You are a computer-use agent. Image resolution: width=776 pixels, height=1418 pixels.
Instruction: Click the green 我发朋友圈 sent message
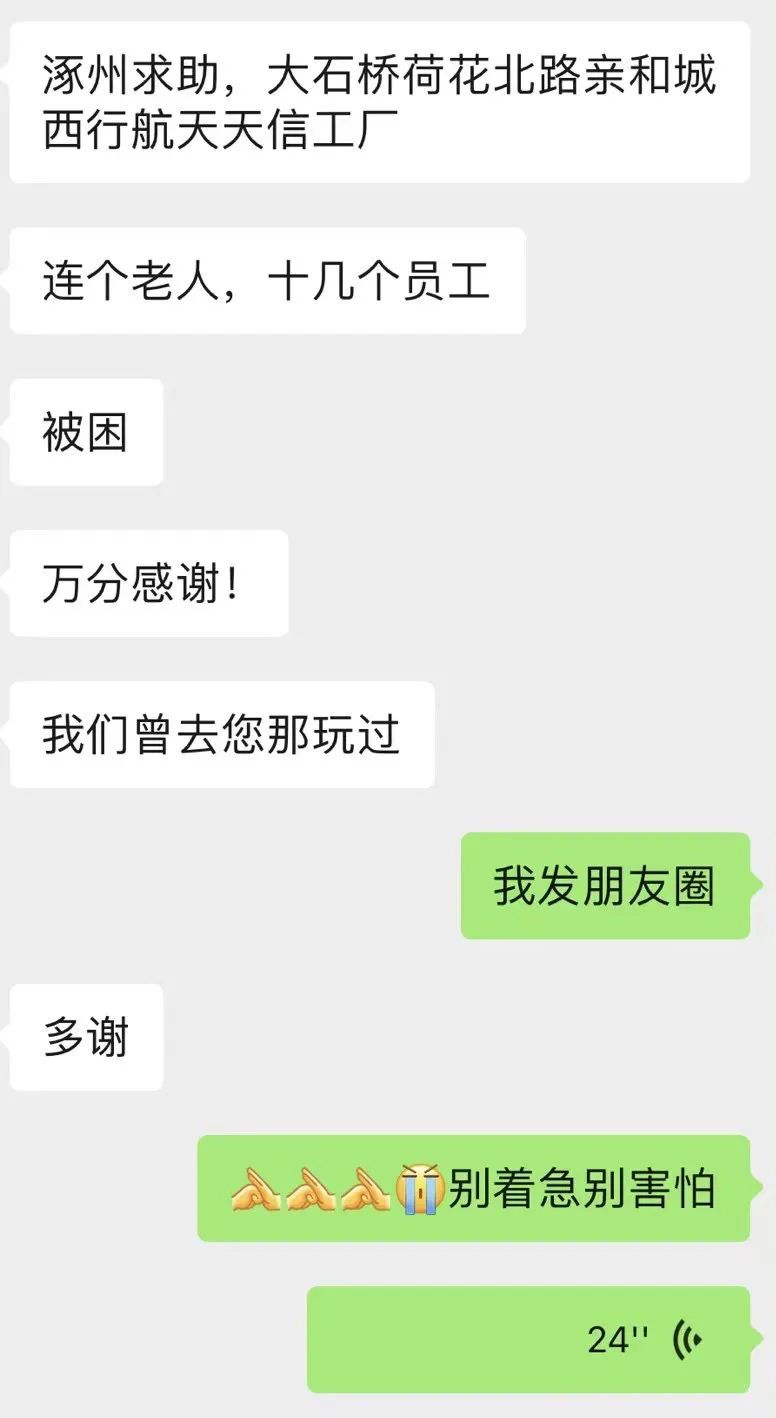coord(605,888)
